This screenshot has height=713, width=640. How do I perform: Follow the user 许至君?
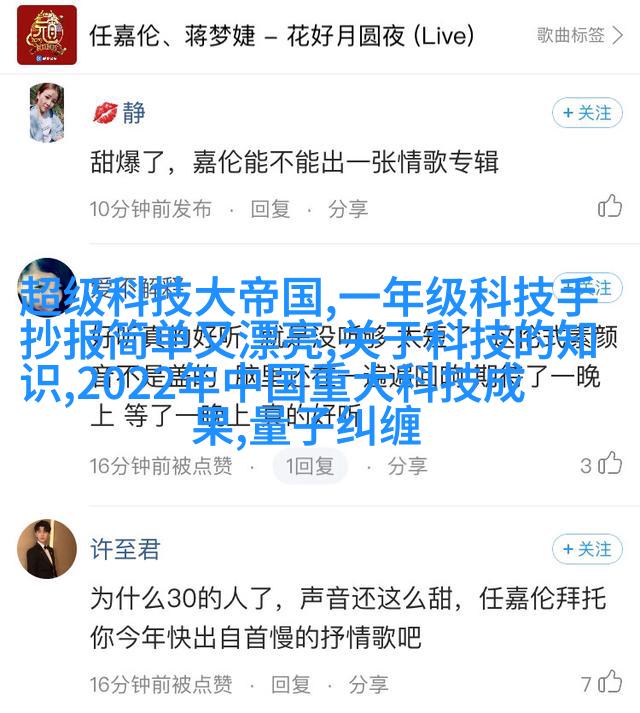pyautogui.click(x=587, y=549)
